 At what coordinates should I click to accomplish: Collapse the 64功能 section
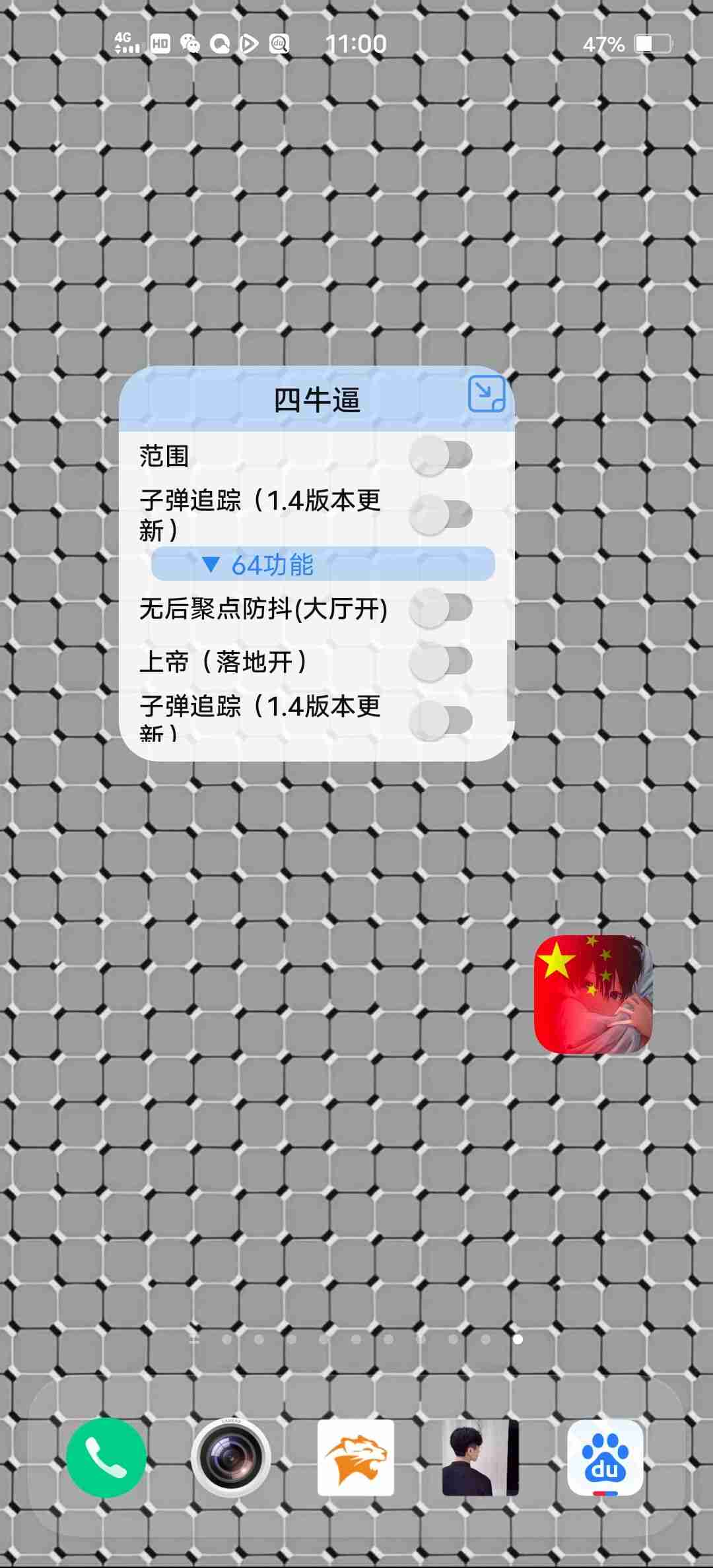[323, 564]
